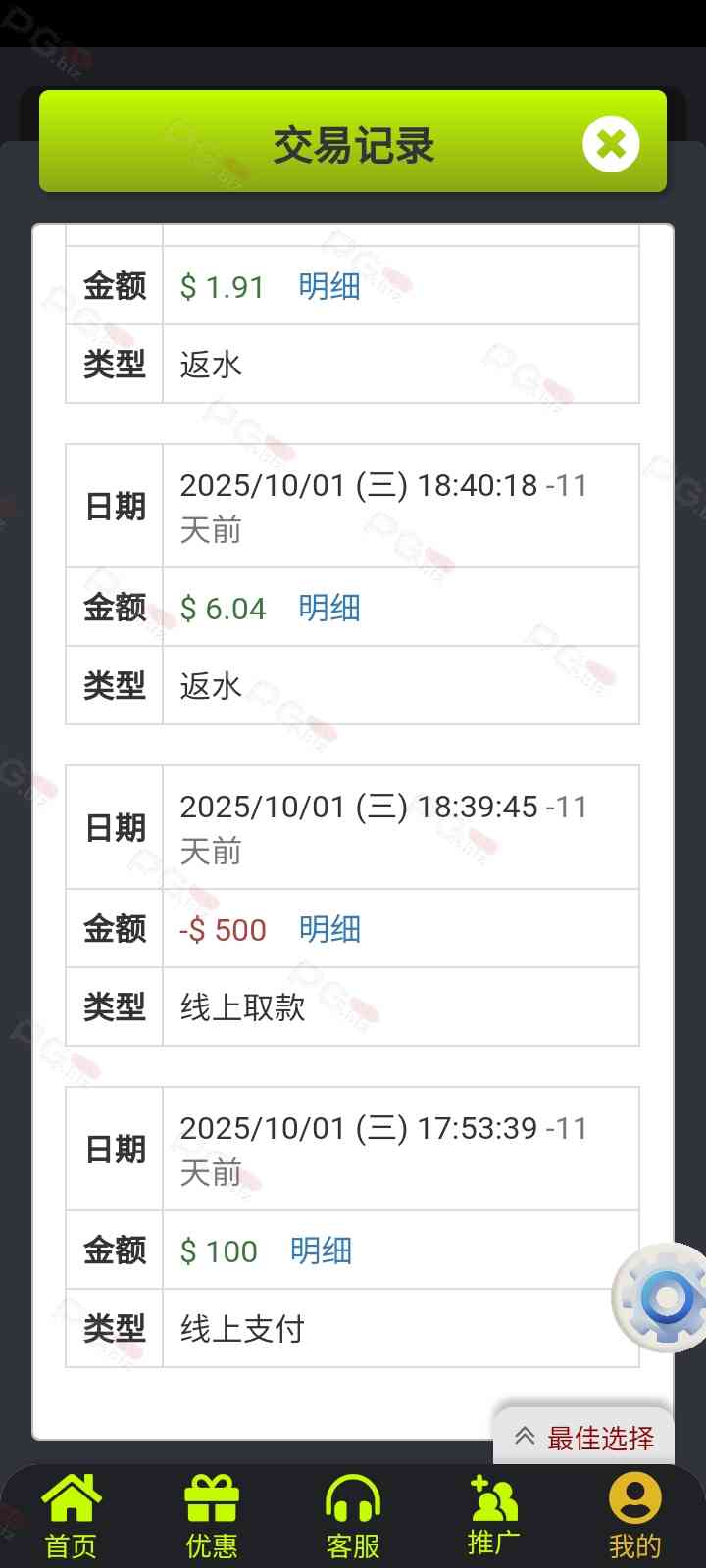Screen dimensions: 706x1568
Task: Open the 客服 support tab
Action: tap(353, 1516)
